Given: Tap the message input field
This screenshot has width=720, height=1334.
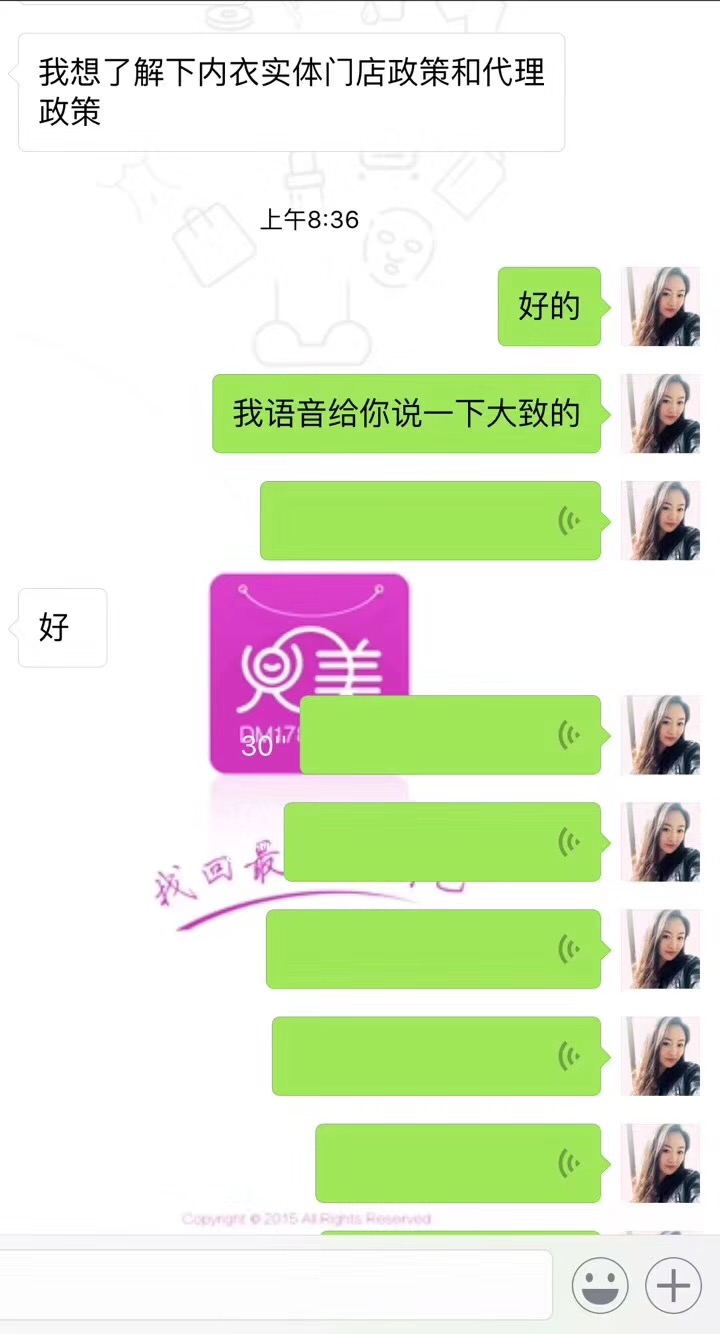Looking at the screenshot, I should pos(275,1284).
